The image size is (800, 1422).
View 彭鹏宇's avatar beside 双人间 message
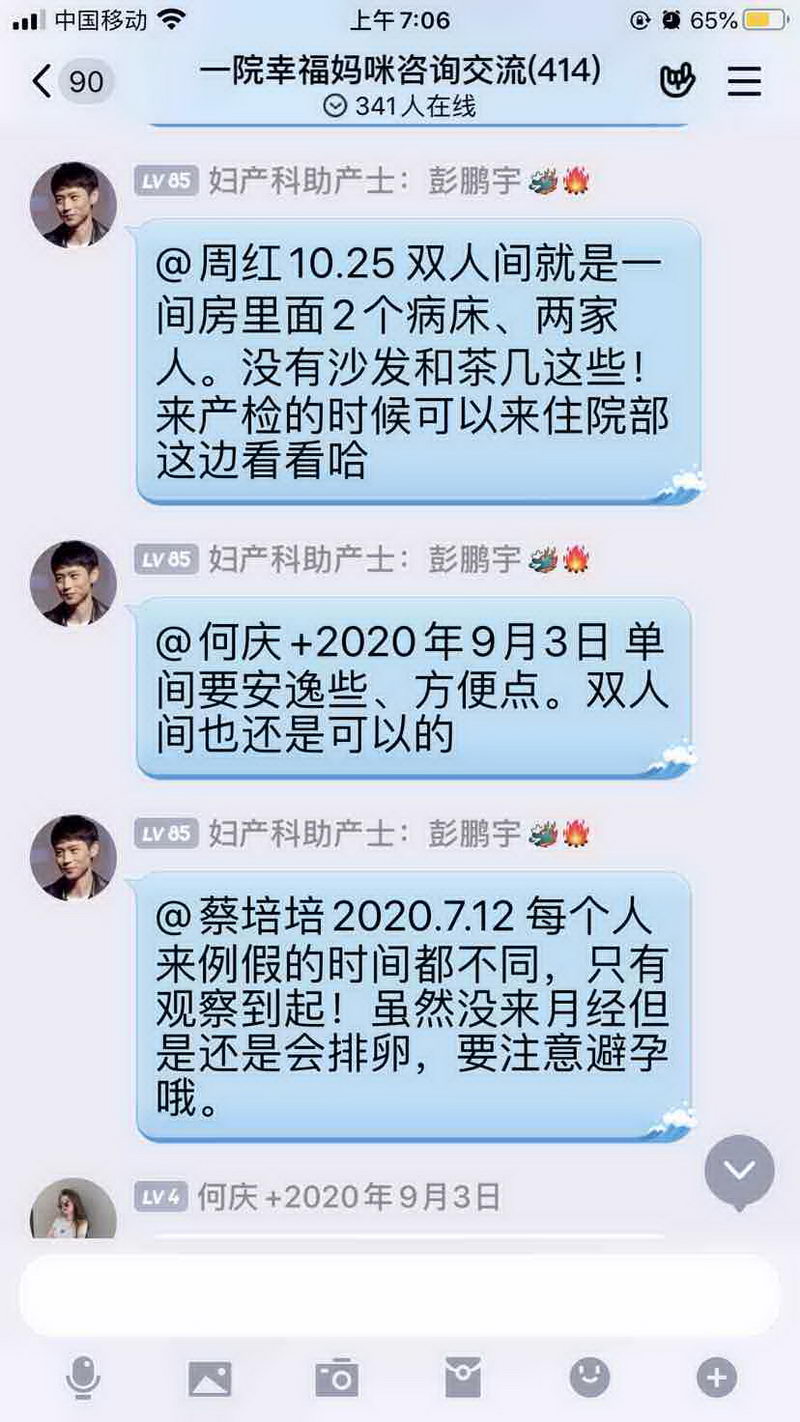pos(73,205)
